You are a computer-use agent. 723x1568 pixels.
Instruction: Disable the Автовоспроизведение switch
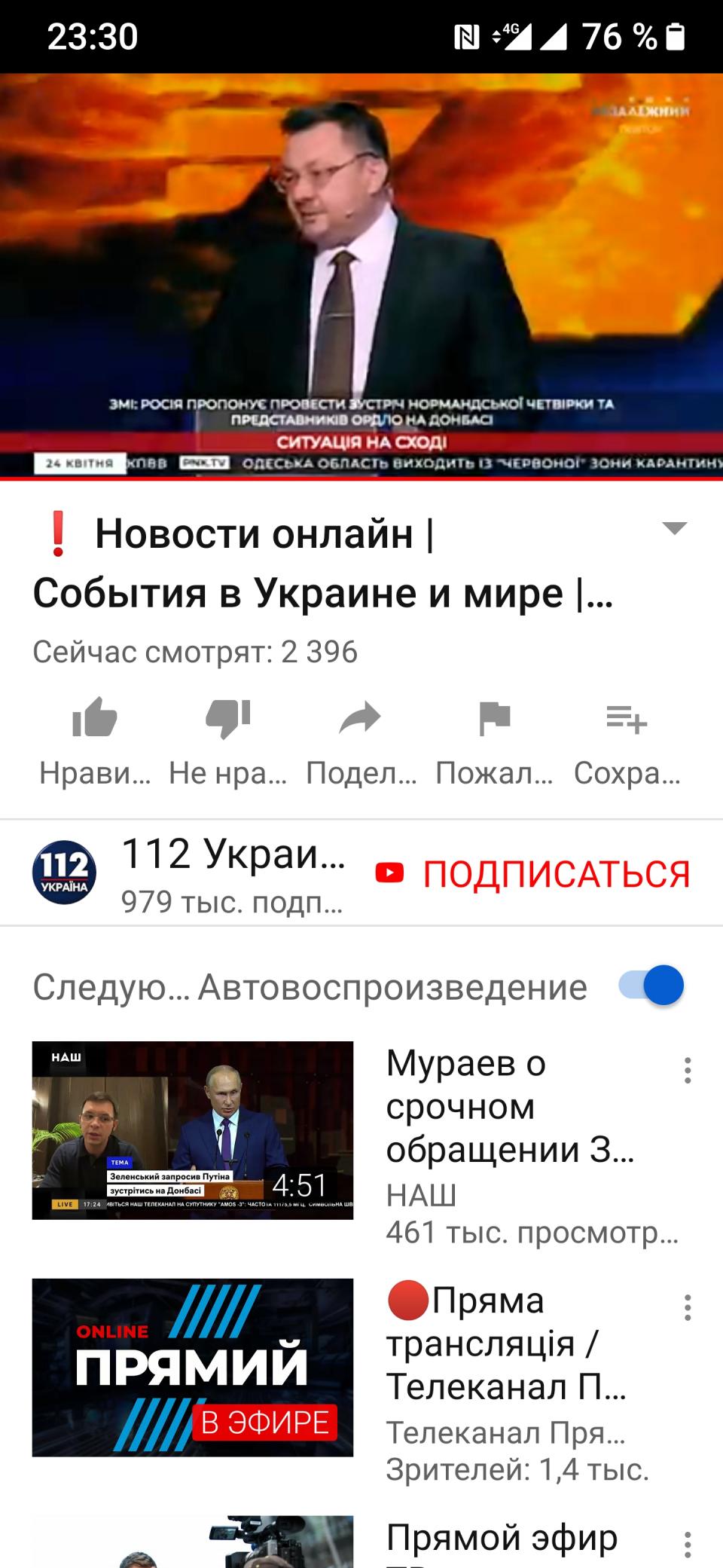pyautogui.click(x=651, y=986)
